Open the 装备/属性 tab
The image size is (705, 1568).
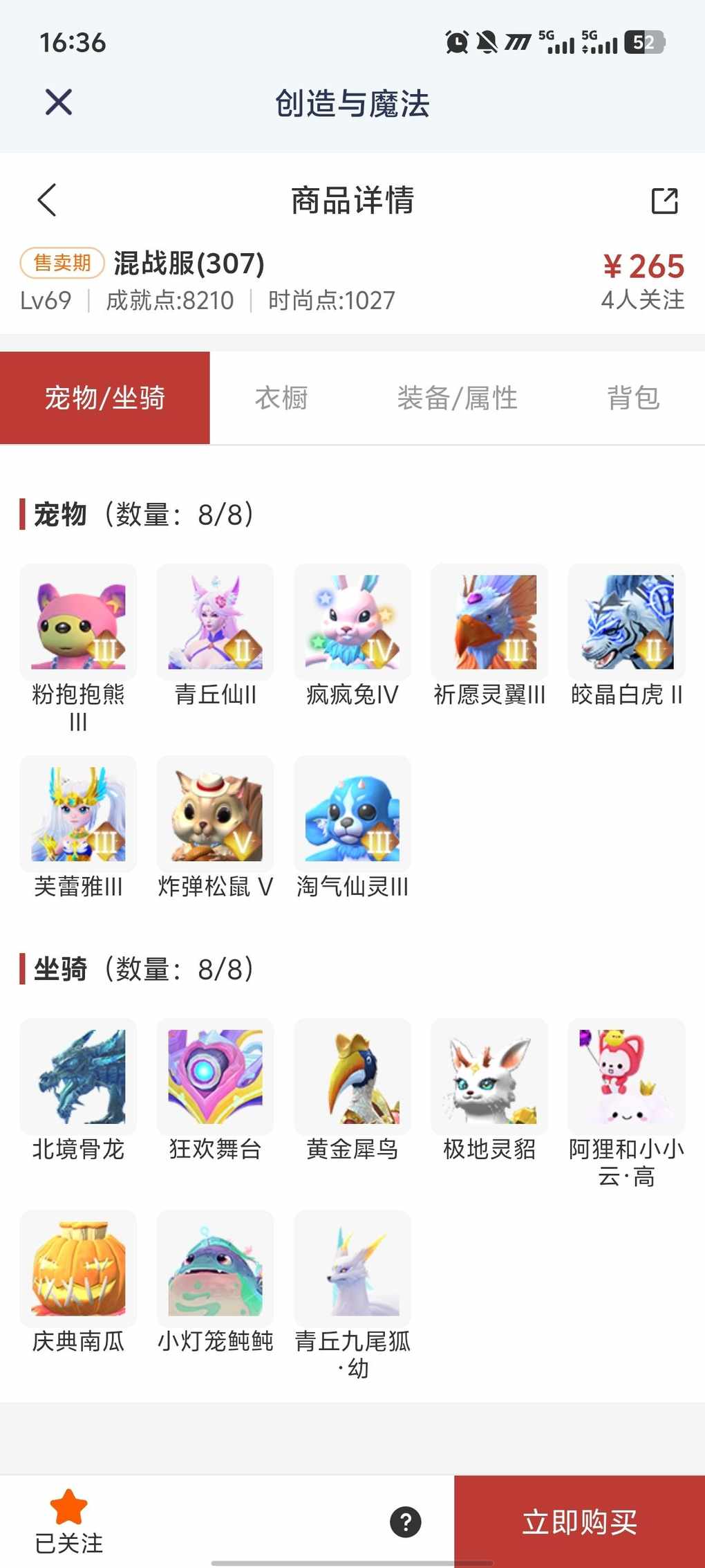tap(457, 398)
